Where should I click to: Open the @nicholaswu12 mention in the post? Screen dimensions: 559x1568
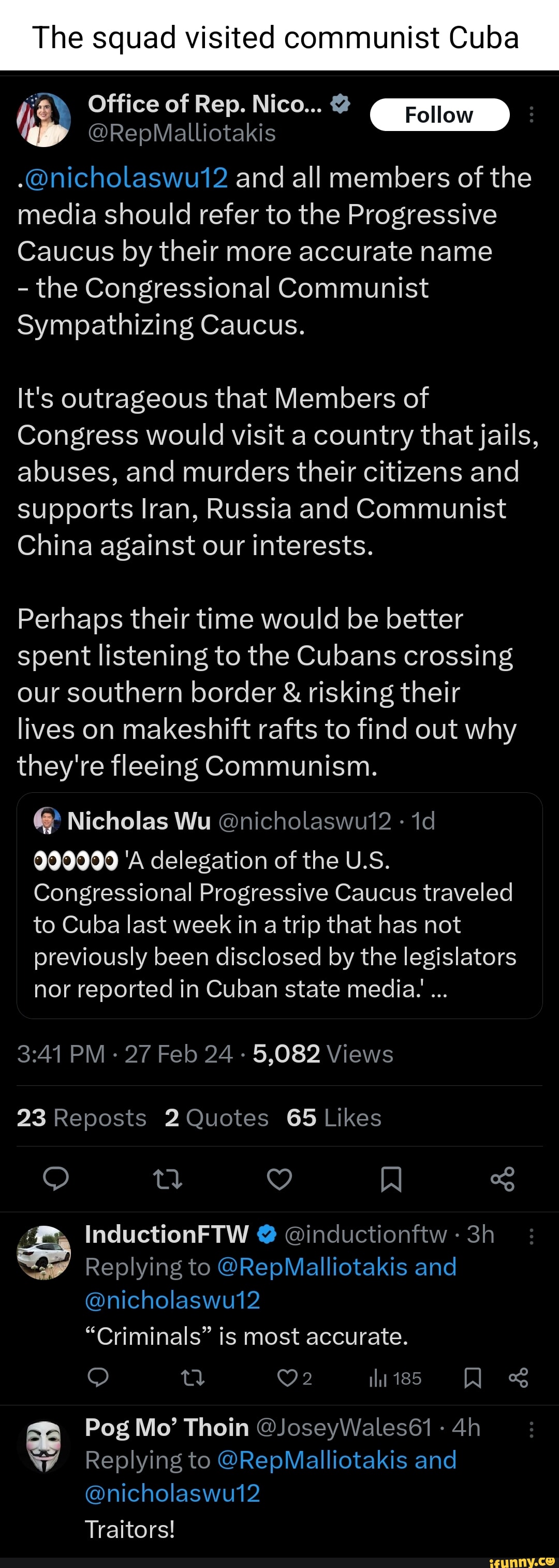pos(126,178)
